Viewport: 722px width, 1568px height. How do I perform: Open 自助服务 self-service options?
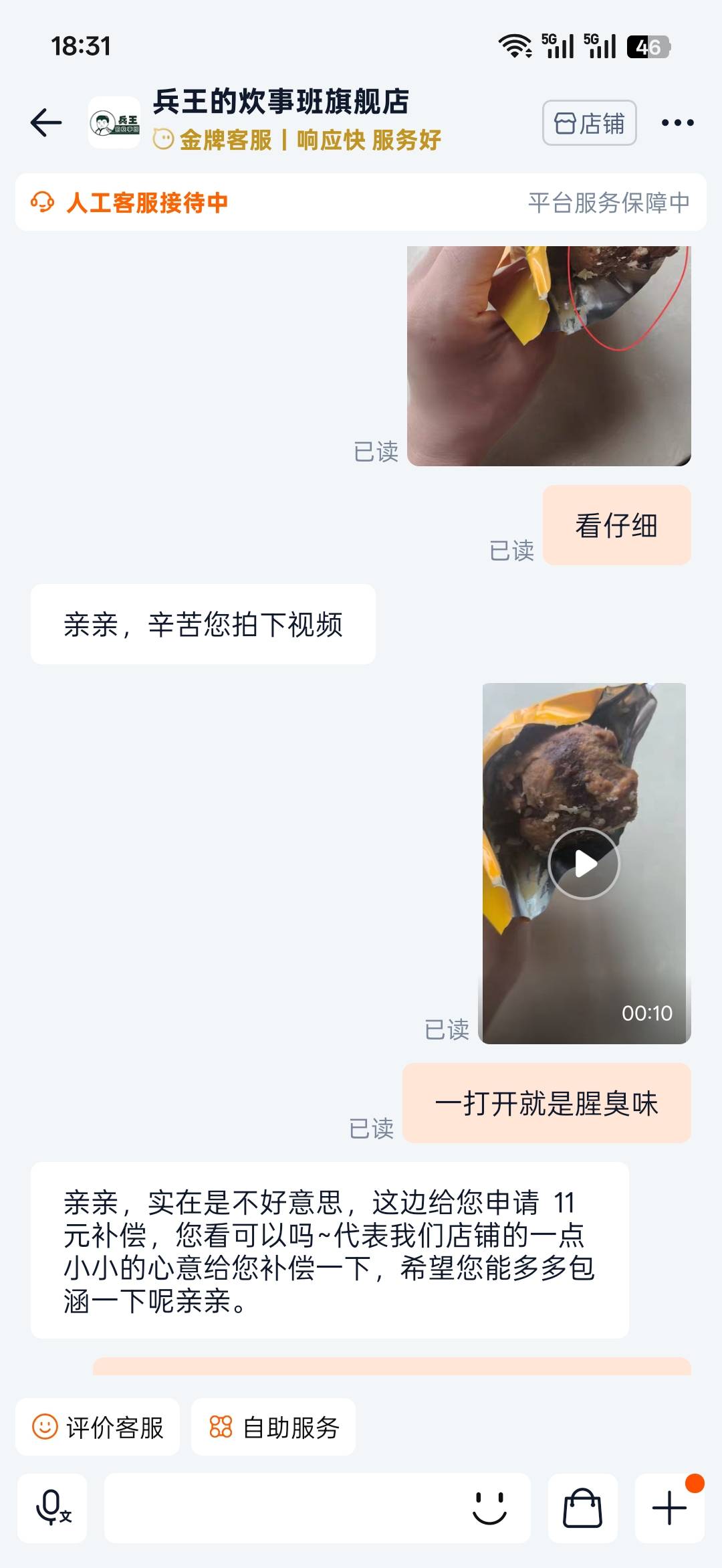(273, 1427)
